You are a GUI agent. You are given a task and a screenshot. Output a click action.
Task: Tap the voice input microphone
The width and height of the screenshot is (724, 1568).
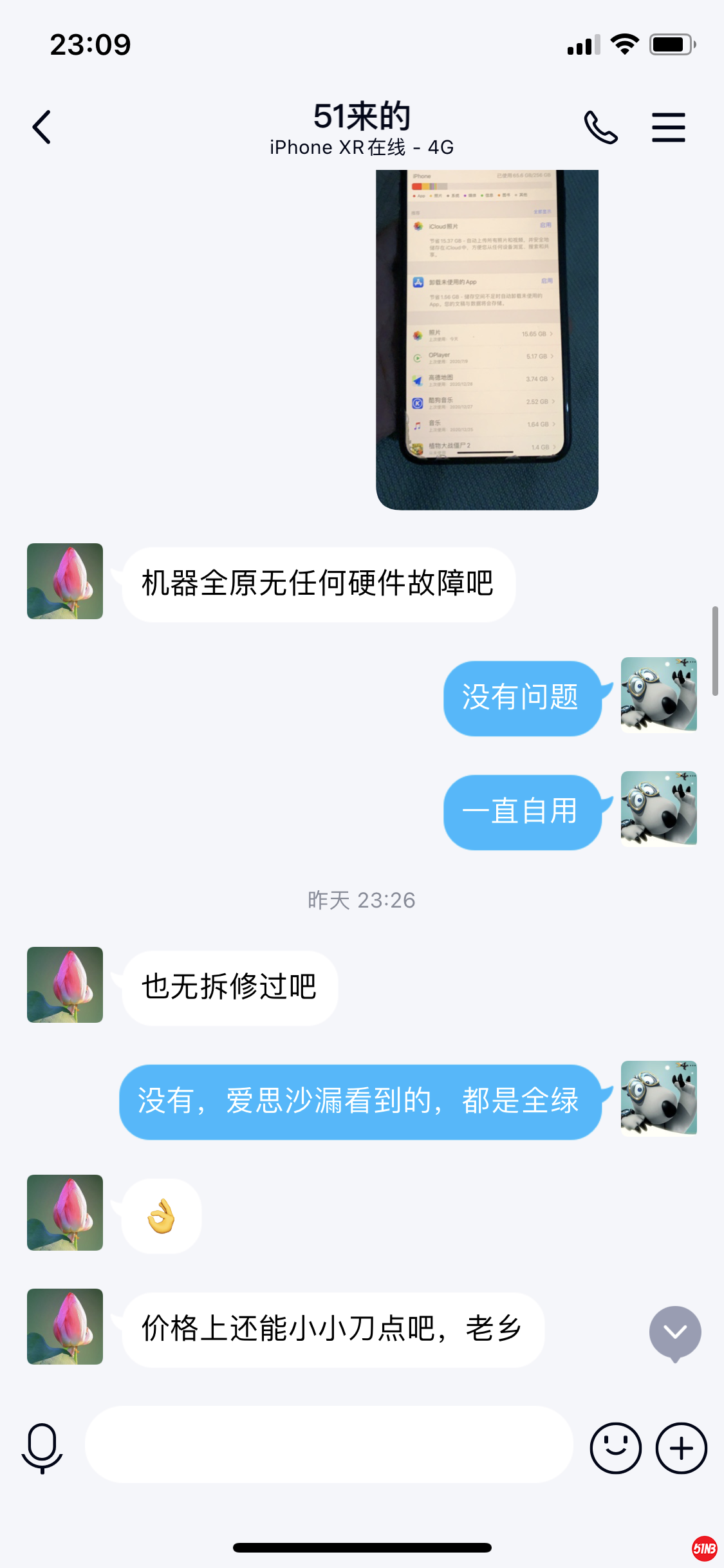coord(42,1448)
